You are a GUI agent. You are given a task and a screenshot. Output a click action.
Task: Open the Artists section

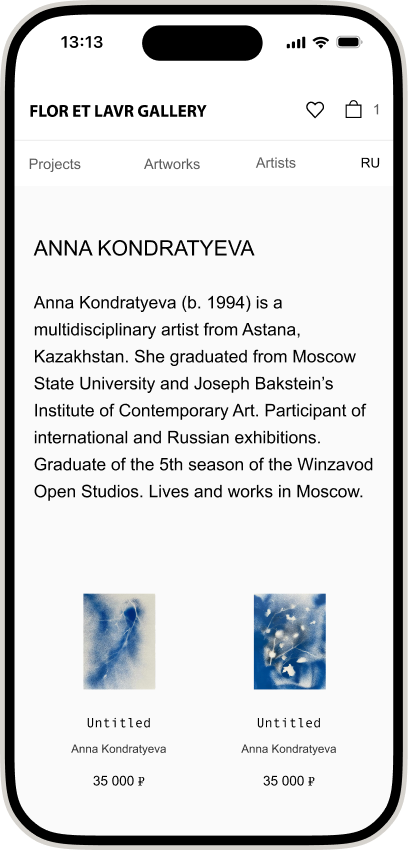[x=276, y=163]
